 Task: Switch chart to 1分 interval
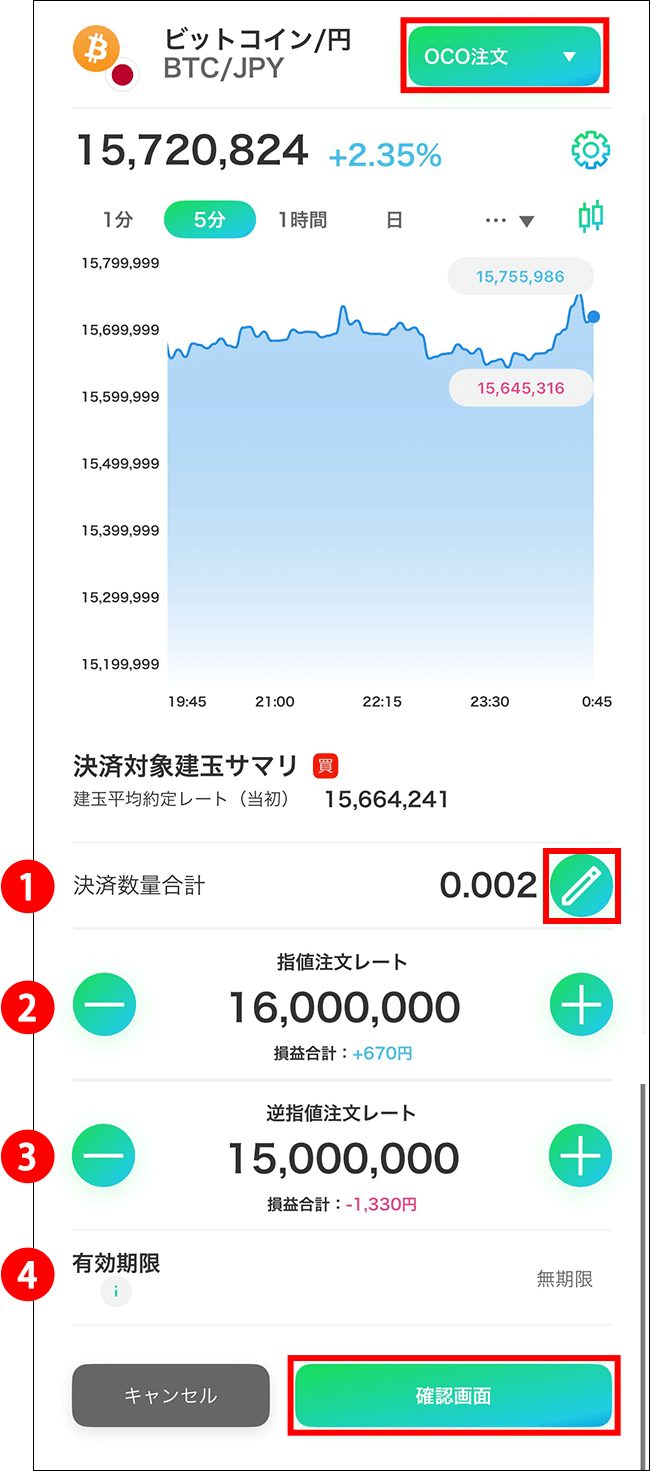coord(117,220)
